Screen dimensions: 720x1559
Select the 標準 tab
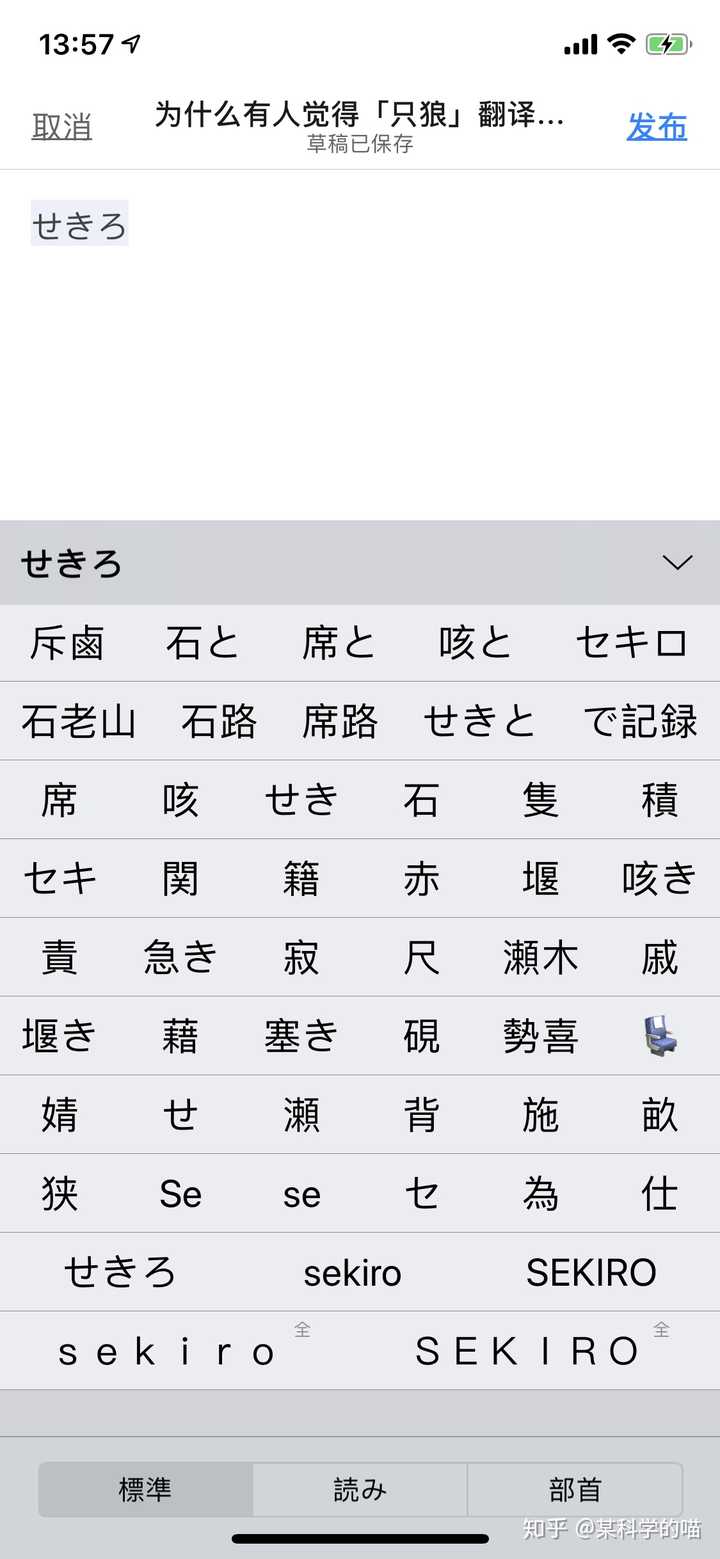(x=146, y=1490)
